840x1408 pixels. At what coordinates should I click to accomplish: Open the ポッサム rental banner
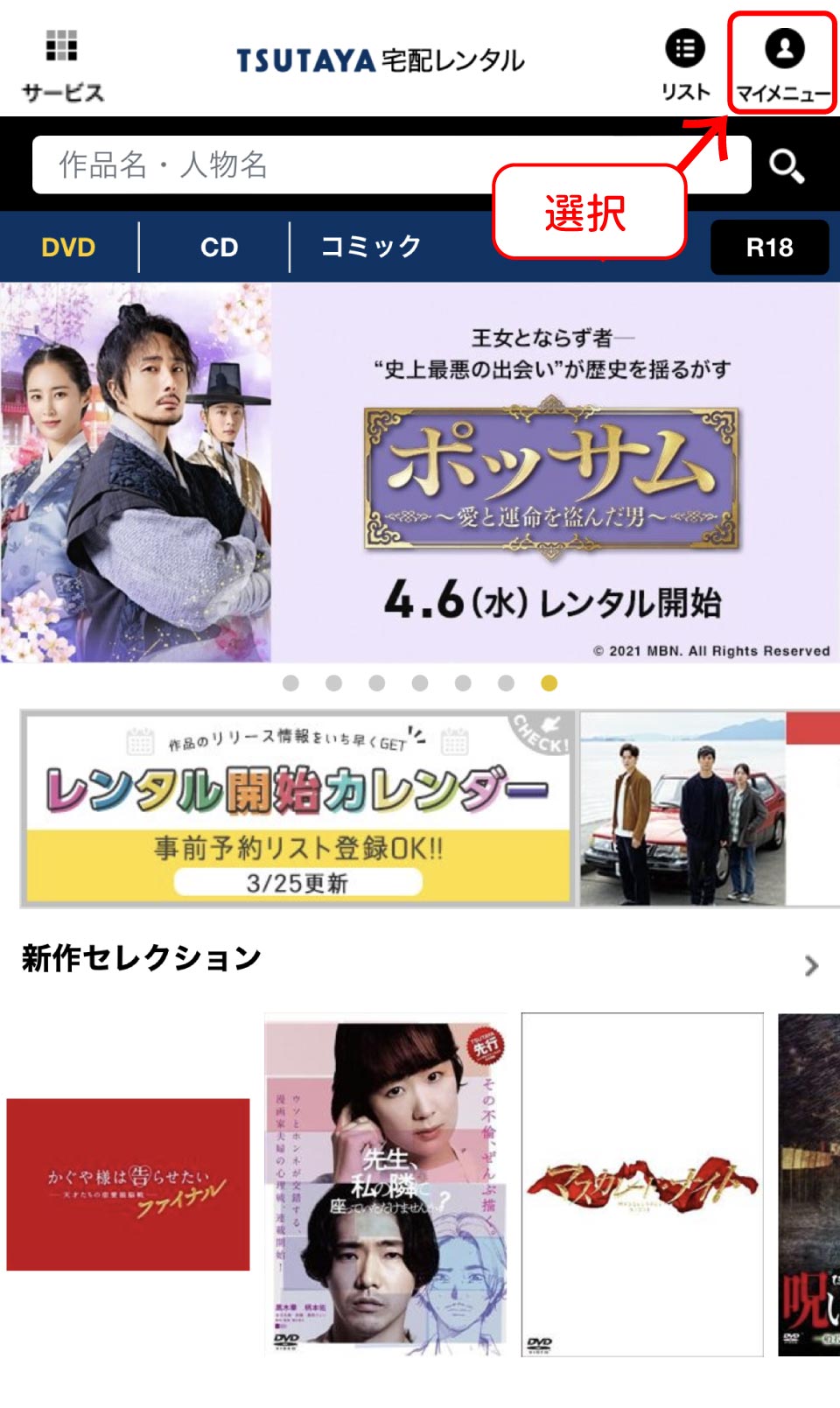pos(420,473)
